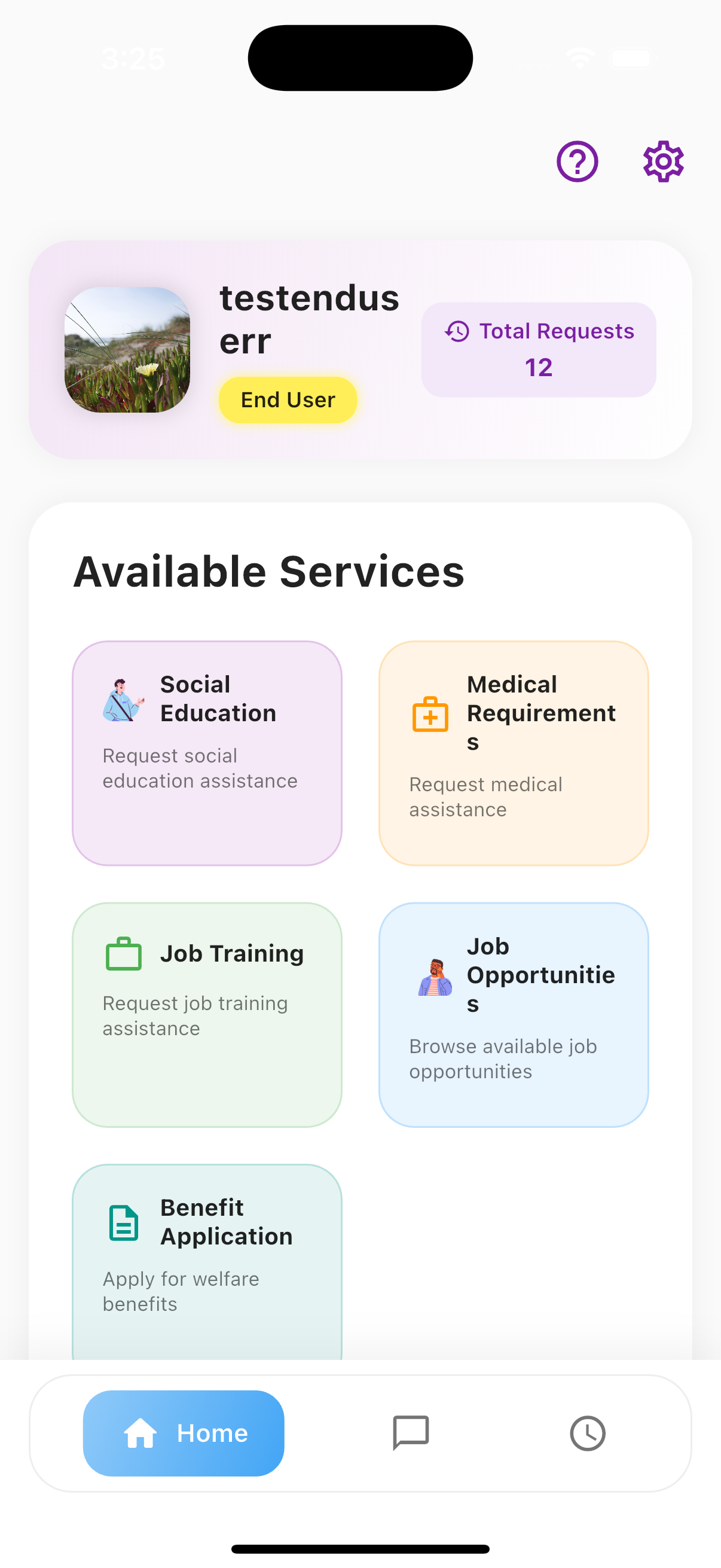Viewport: 721px width, 1568px height.
Task: Open the settings gear
Action: pos(662,161)
